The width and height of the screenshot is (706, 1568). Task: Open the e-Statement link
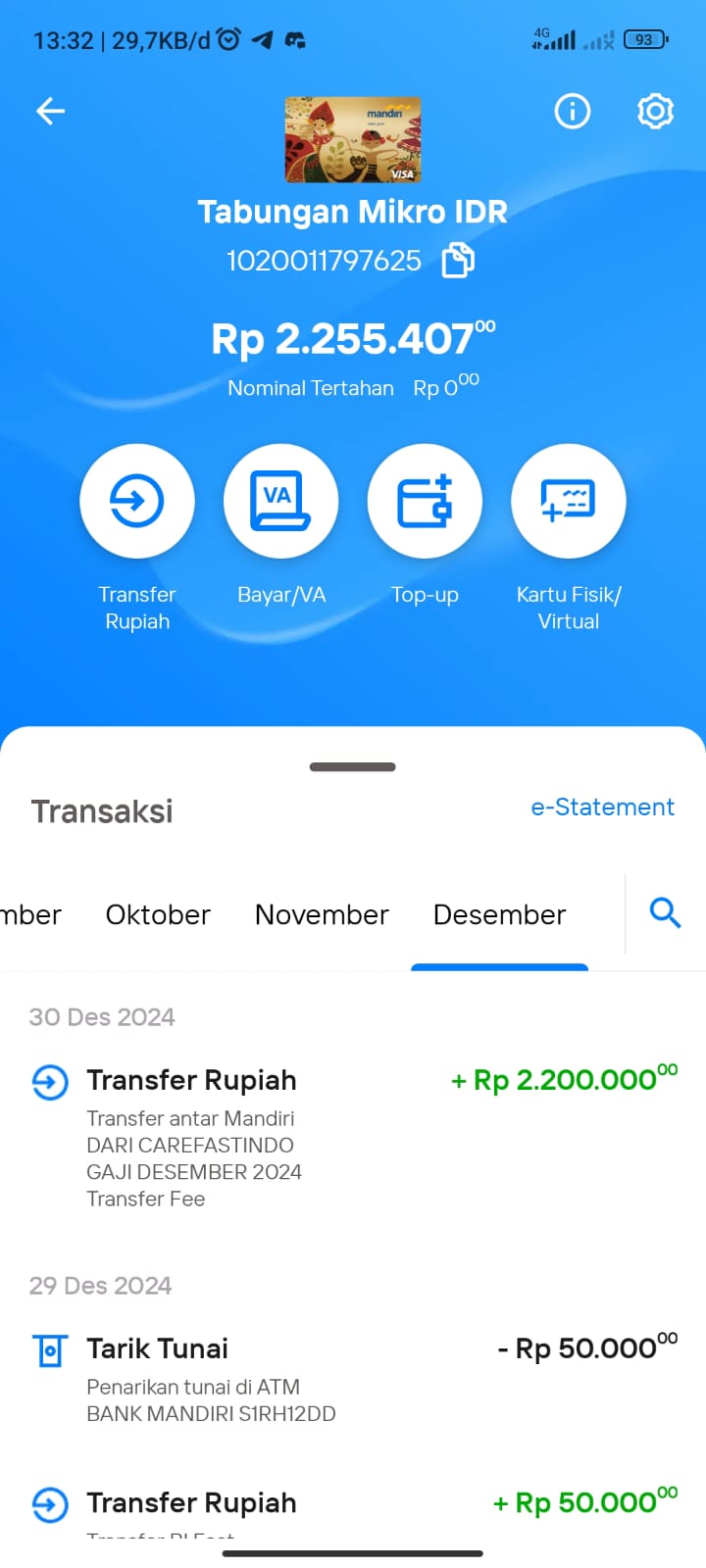tap(603, 807)
